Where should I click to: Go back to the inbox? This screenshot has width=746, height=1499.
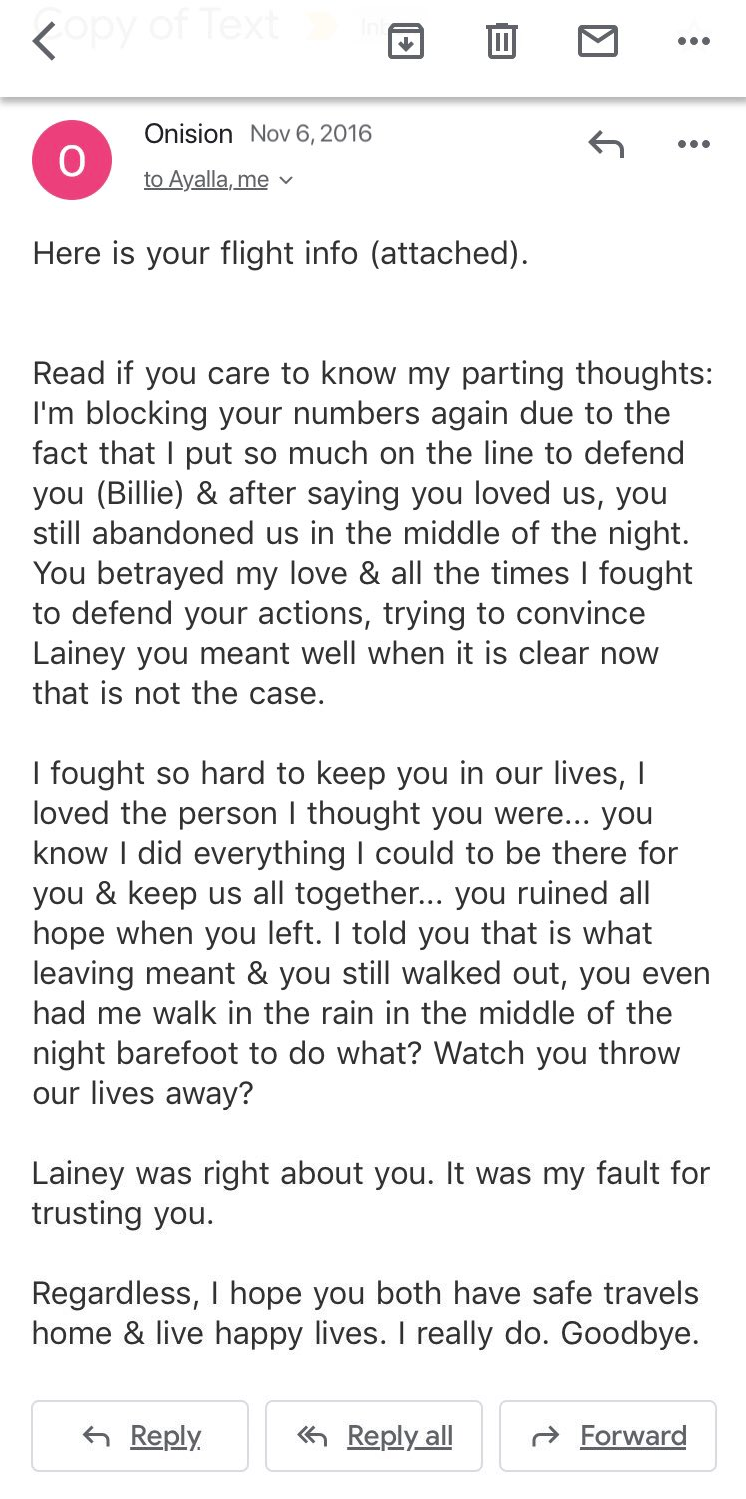[x=44, y=42]
